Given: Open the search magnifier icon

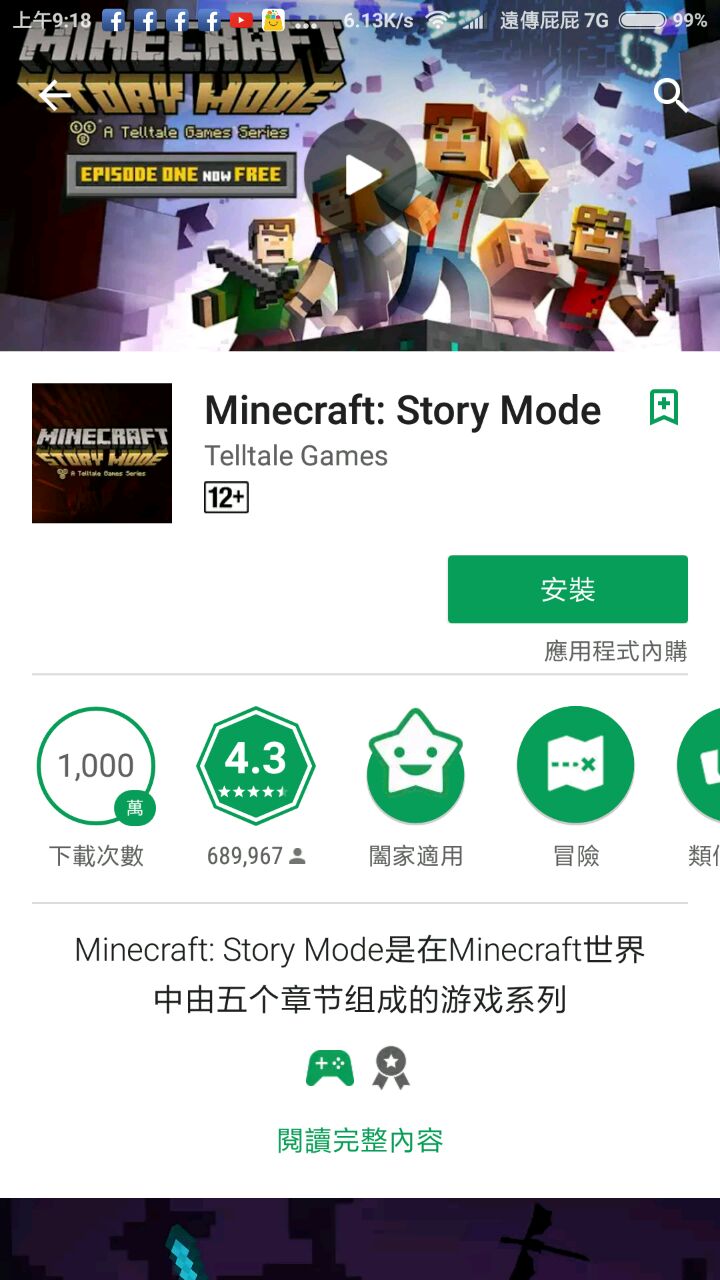Looking at the screenshot, I should pos(671,96).
